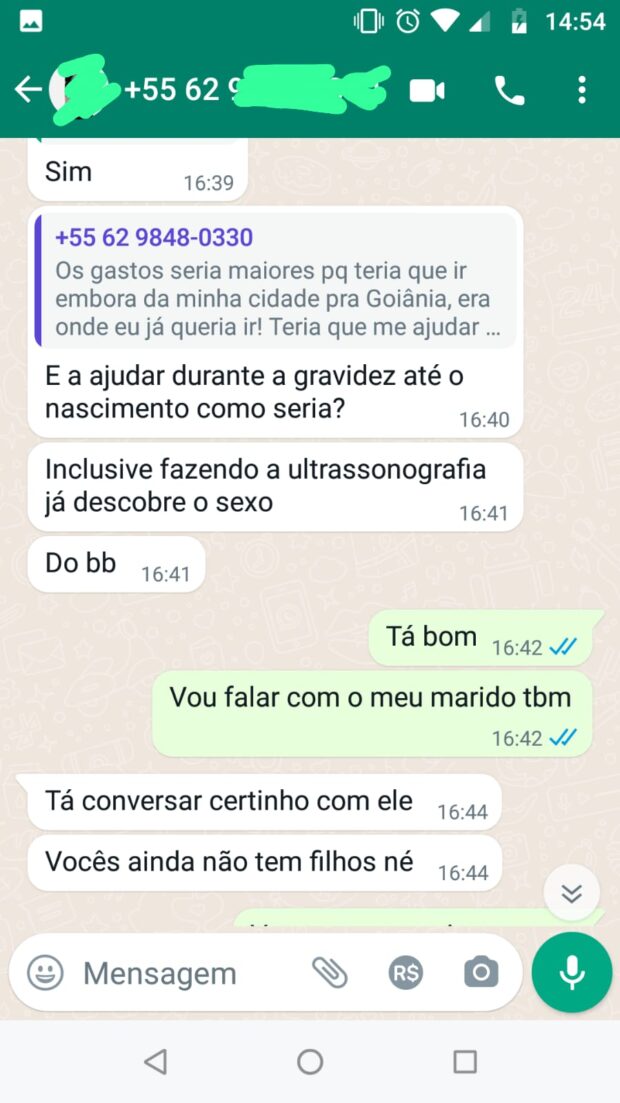Tap the microphone to record a voice message

click(572, 973)
